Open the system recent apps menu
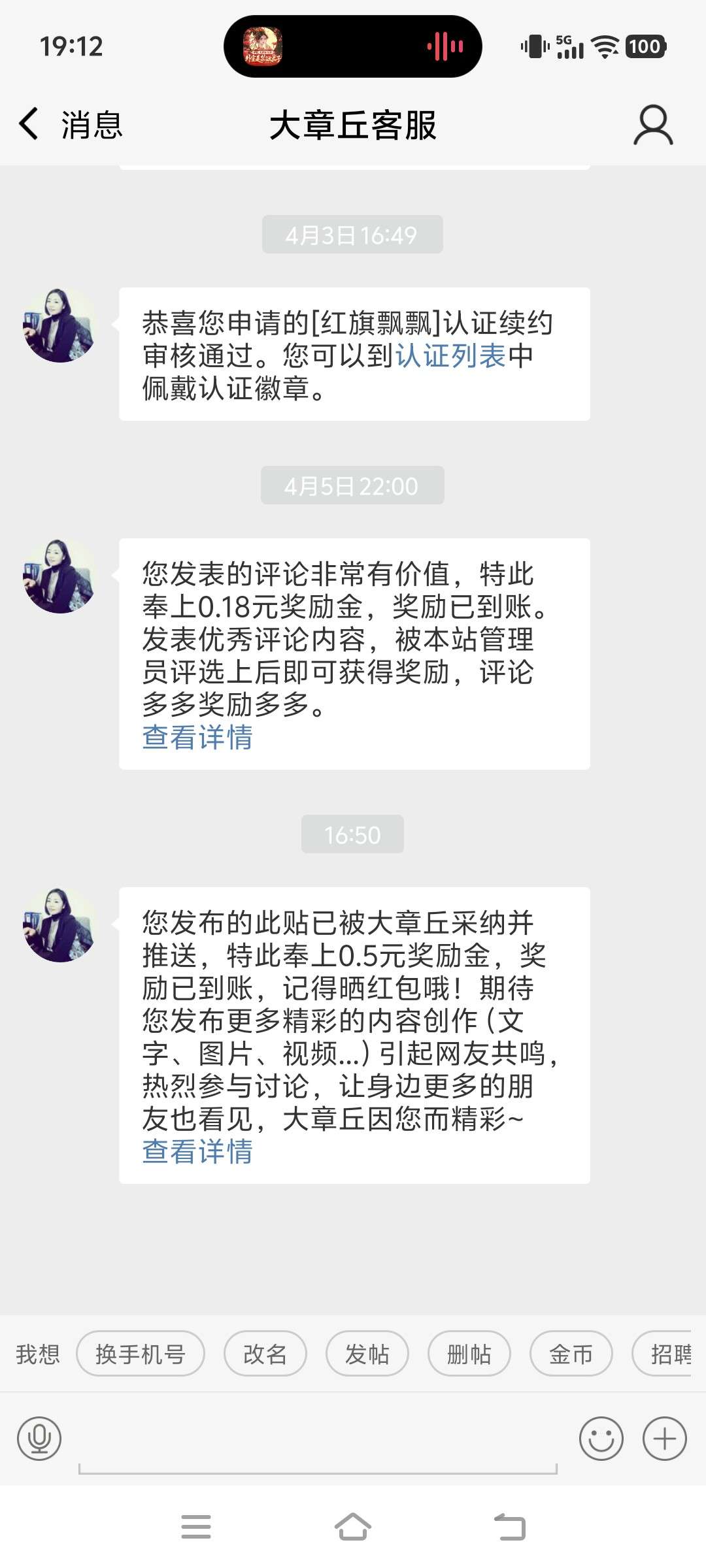The width and height of the screenshot is (706, 1568). pyautogui.click(x=196, y=1527)
